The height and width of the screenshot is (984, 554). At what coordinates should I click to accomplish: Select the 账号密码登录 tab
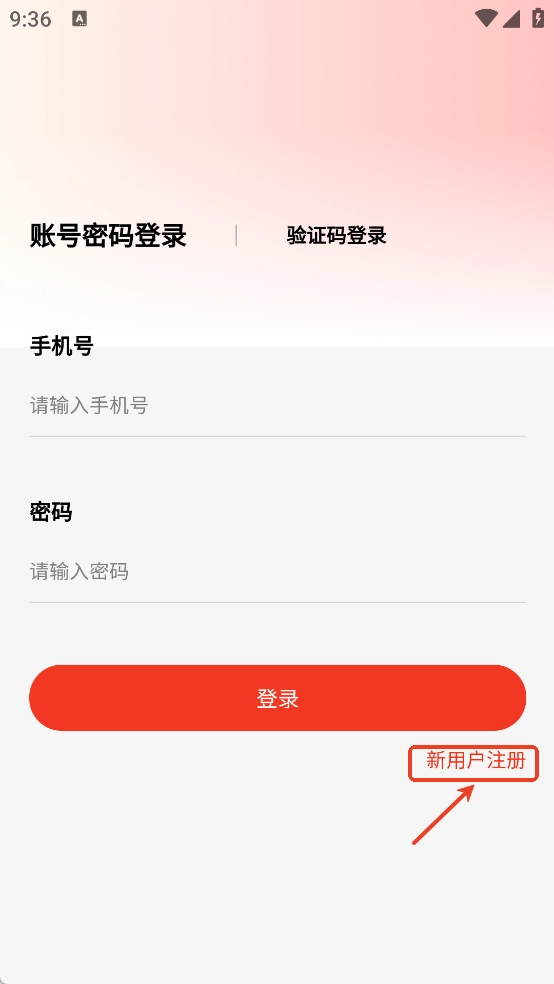(x=108, y=236)
